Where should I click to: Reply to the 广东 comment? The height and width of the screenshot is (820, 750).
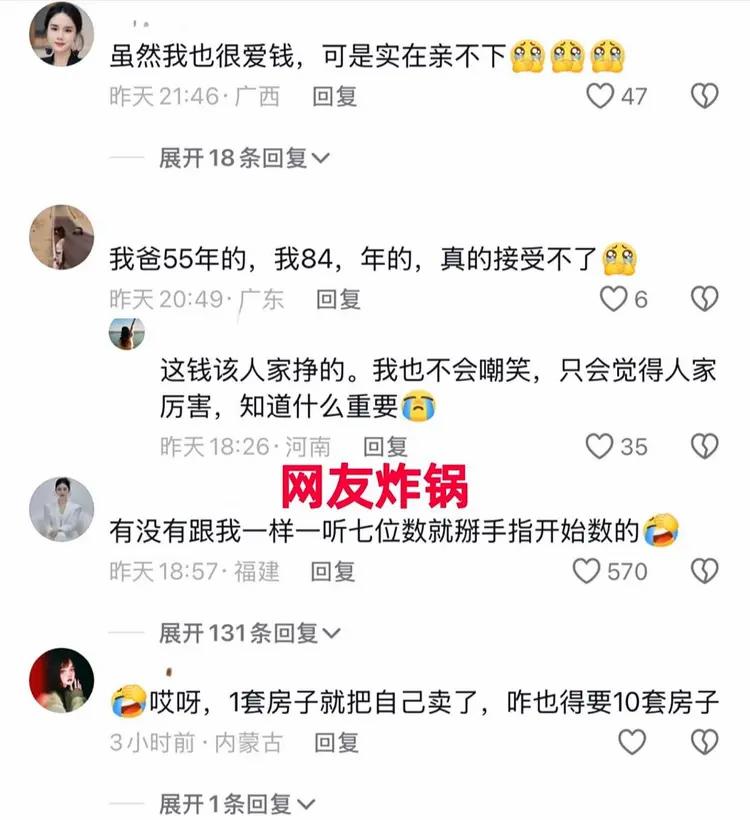(338, 298)
